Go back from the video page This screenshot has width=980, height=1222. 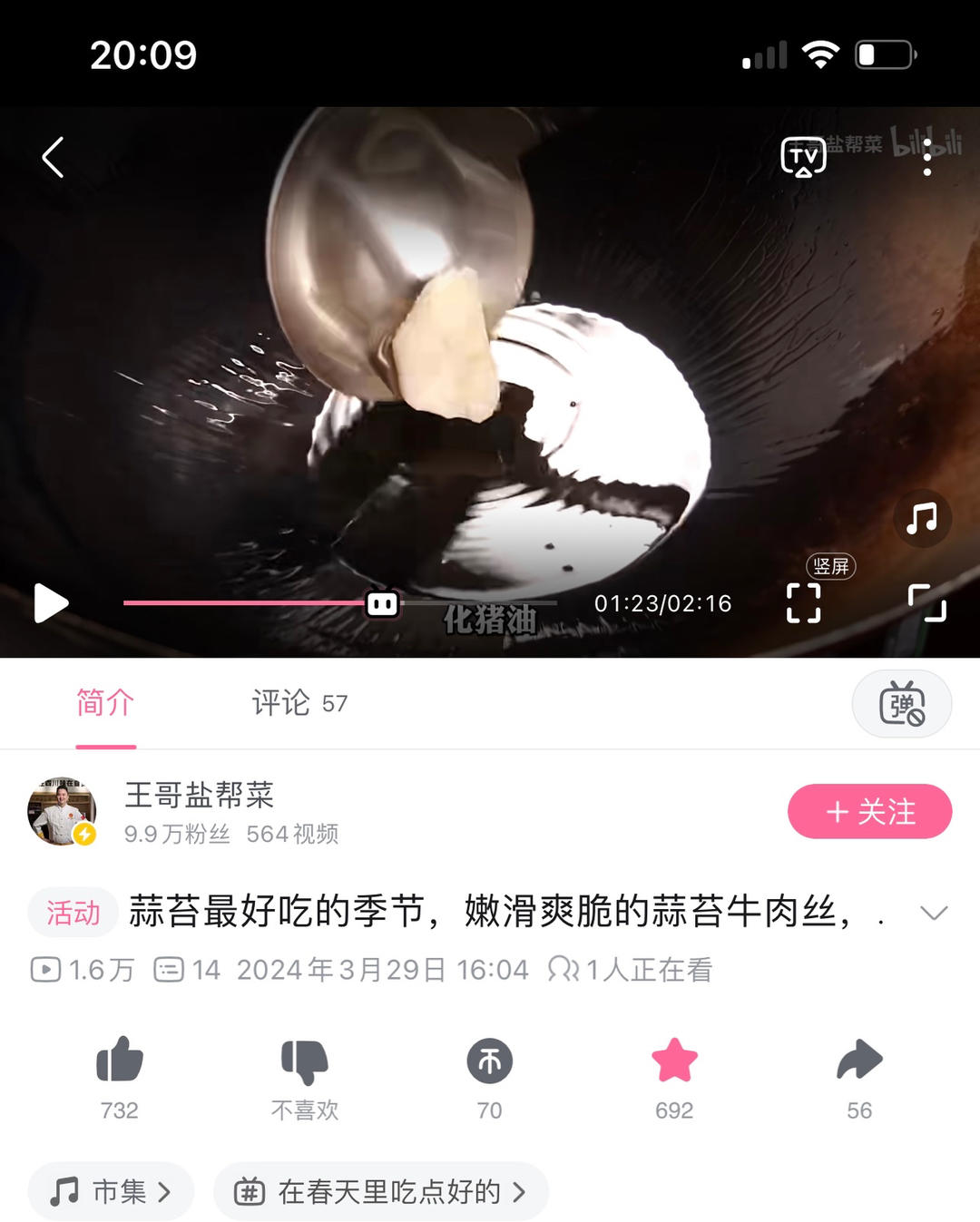click(x=54, y=158)
